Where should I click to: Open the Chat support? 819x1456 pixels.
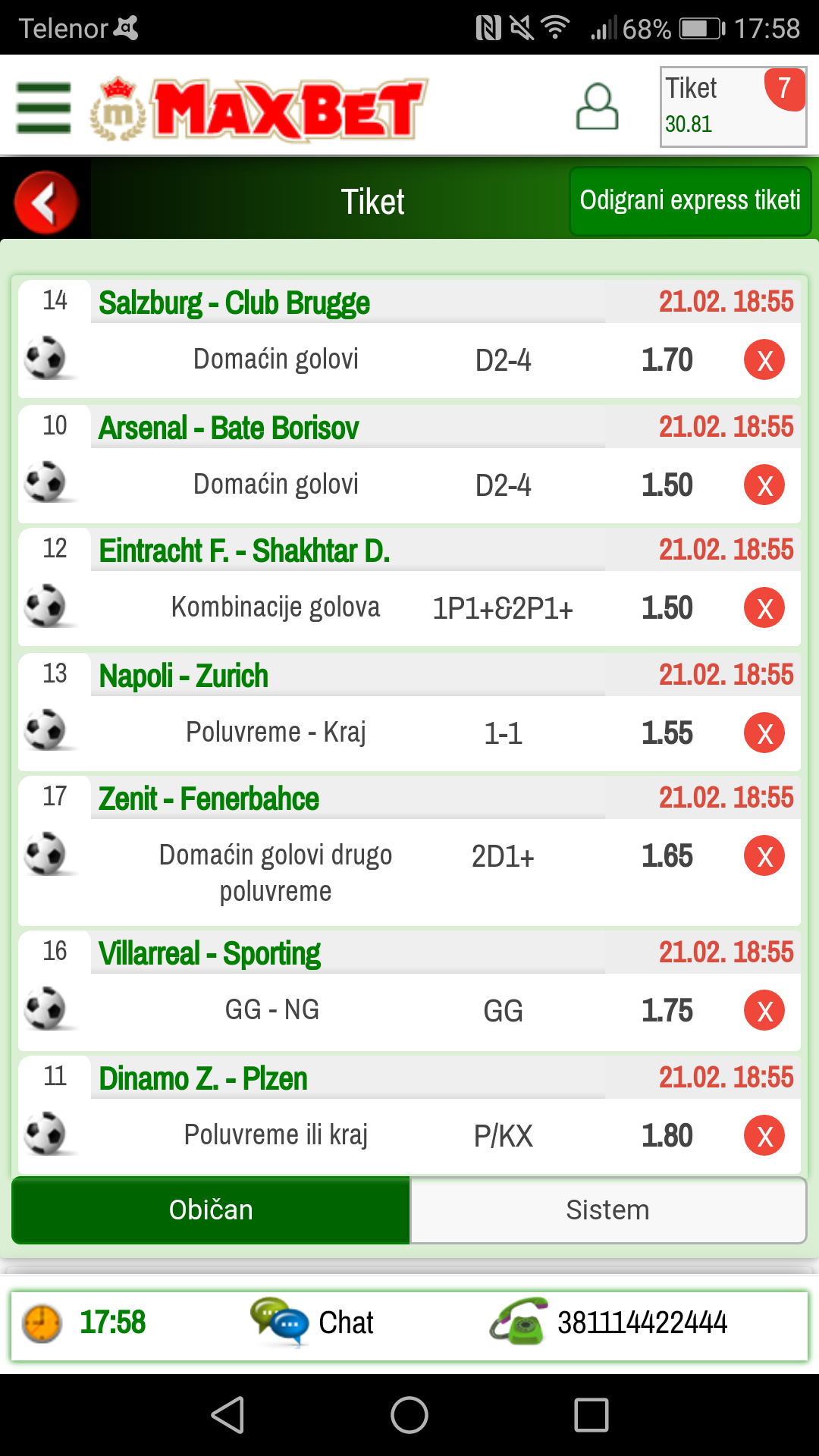[x=312, y=1323]
